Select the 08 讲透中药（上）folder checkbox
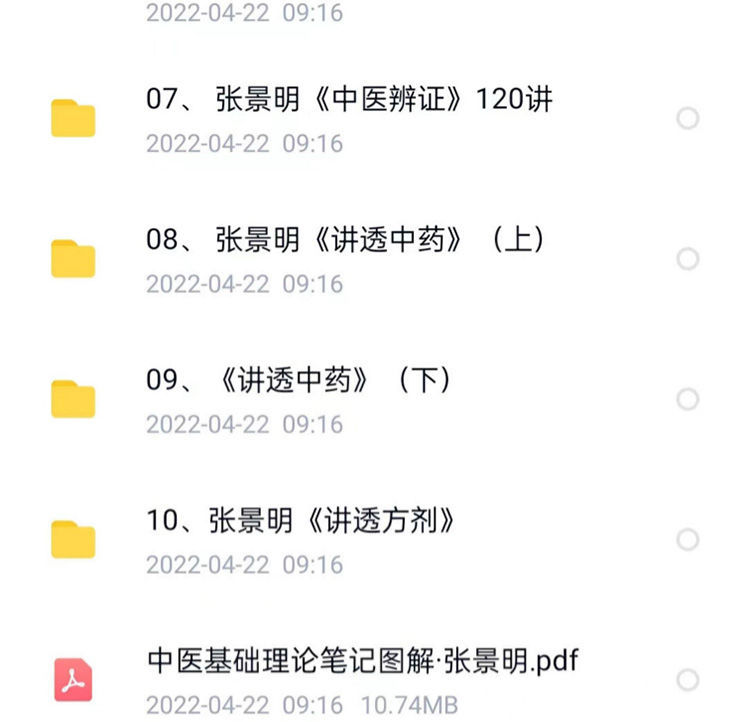The width and height of the screenshot is (750, 722). [x=688, y=259]
